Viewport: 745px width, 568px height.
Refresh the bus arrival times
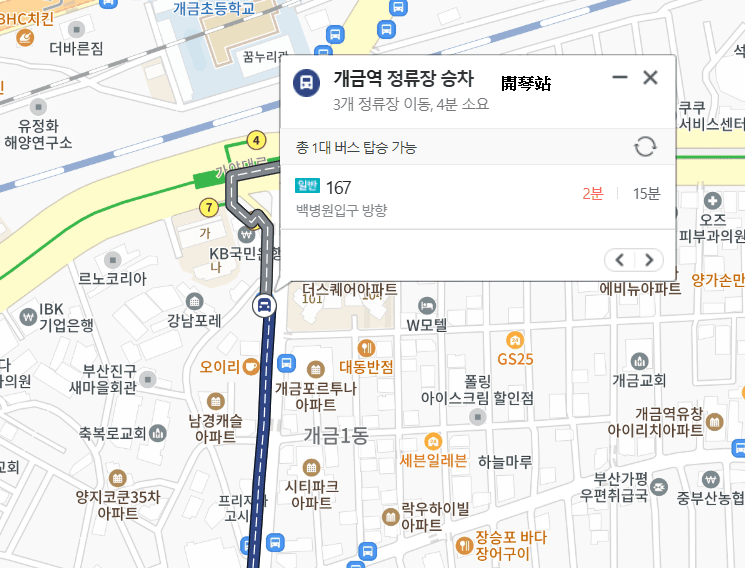[x=645, y=148]
